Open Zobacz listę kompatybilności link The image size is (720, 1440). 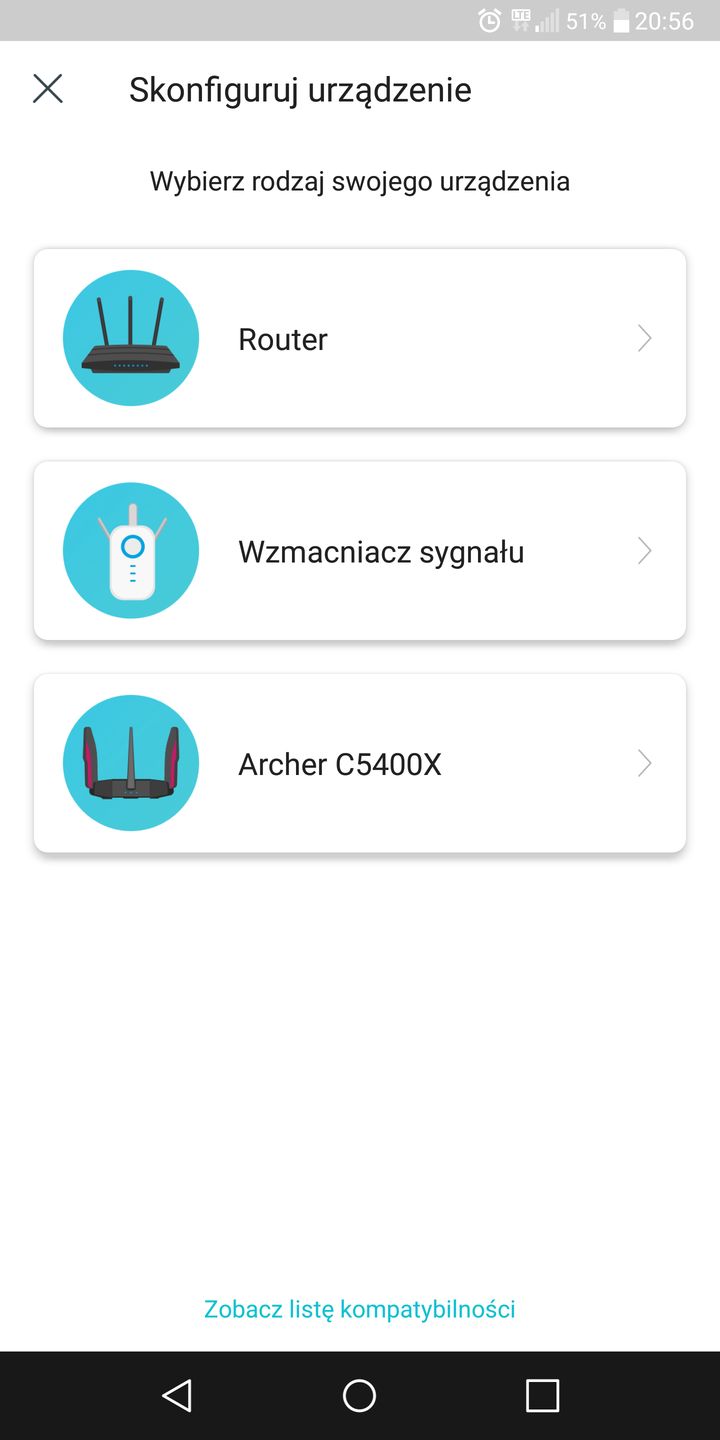[x=360, y=1307]
